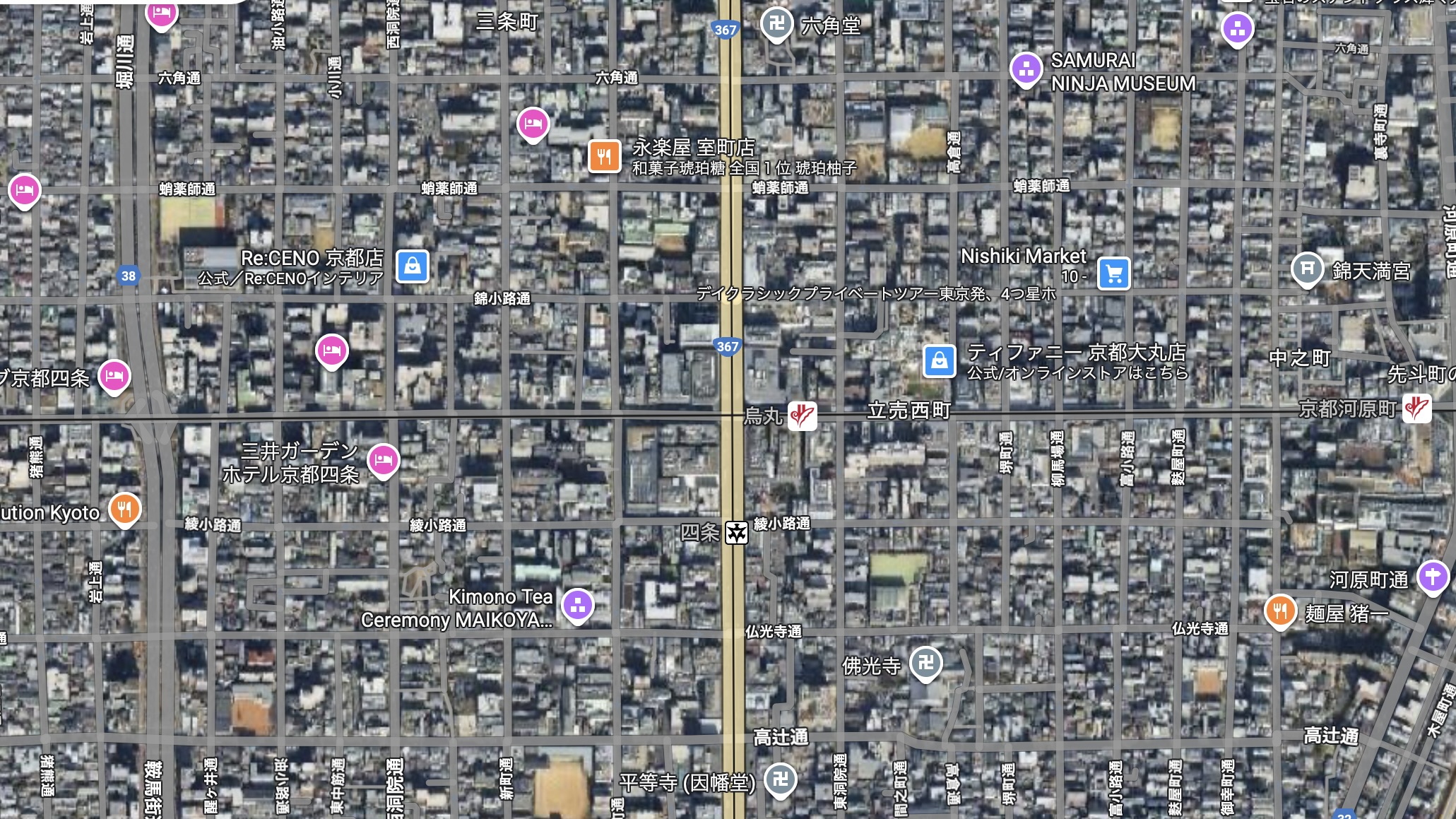Select the 四条 subway station icon

pos(736,533)
